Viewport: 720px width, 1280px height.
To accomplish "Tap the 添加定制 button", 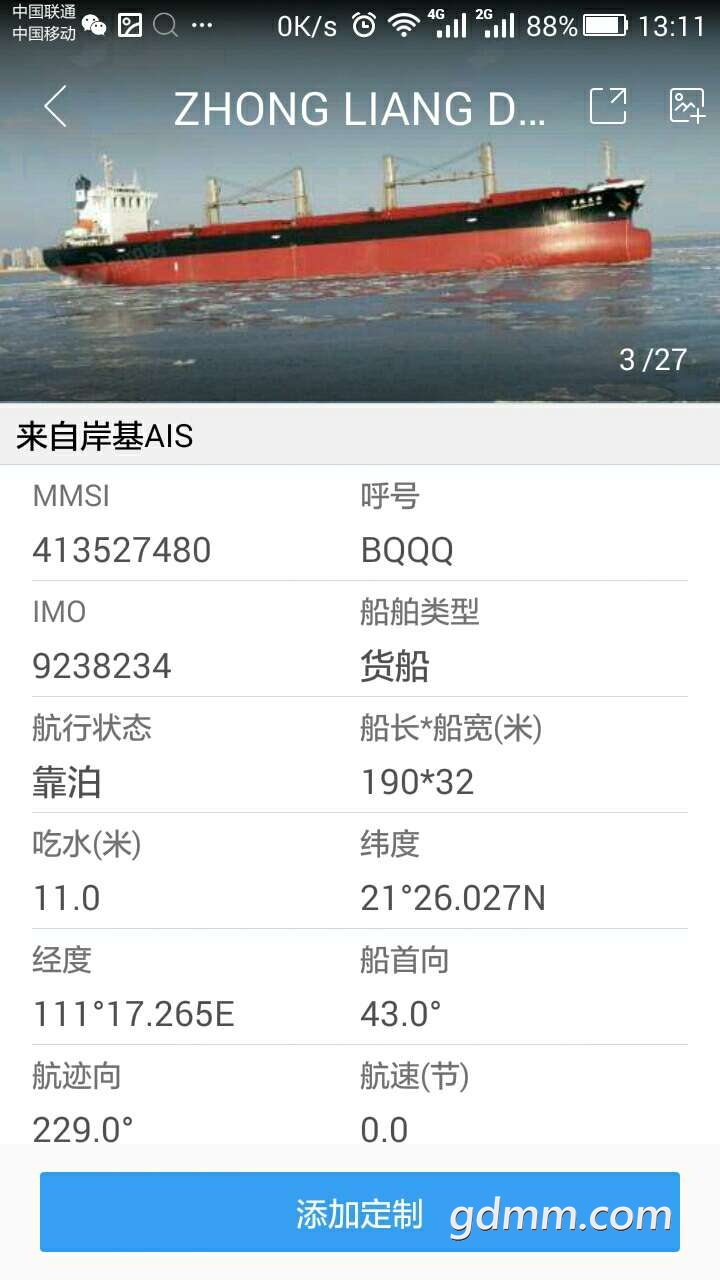I will coord(360,1212).
